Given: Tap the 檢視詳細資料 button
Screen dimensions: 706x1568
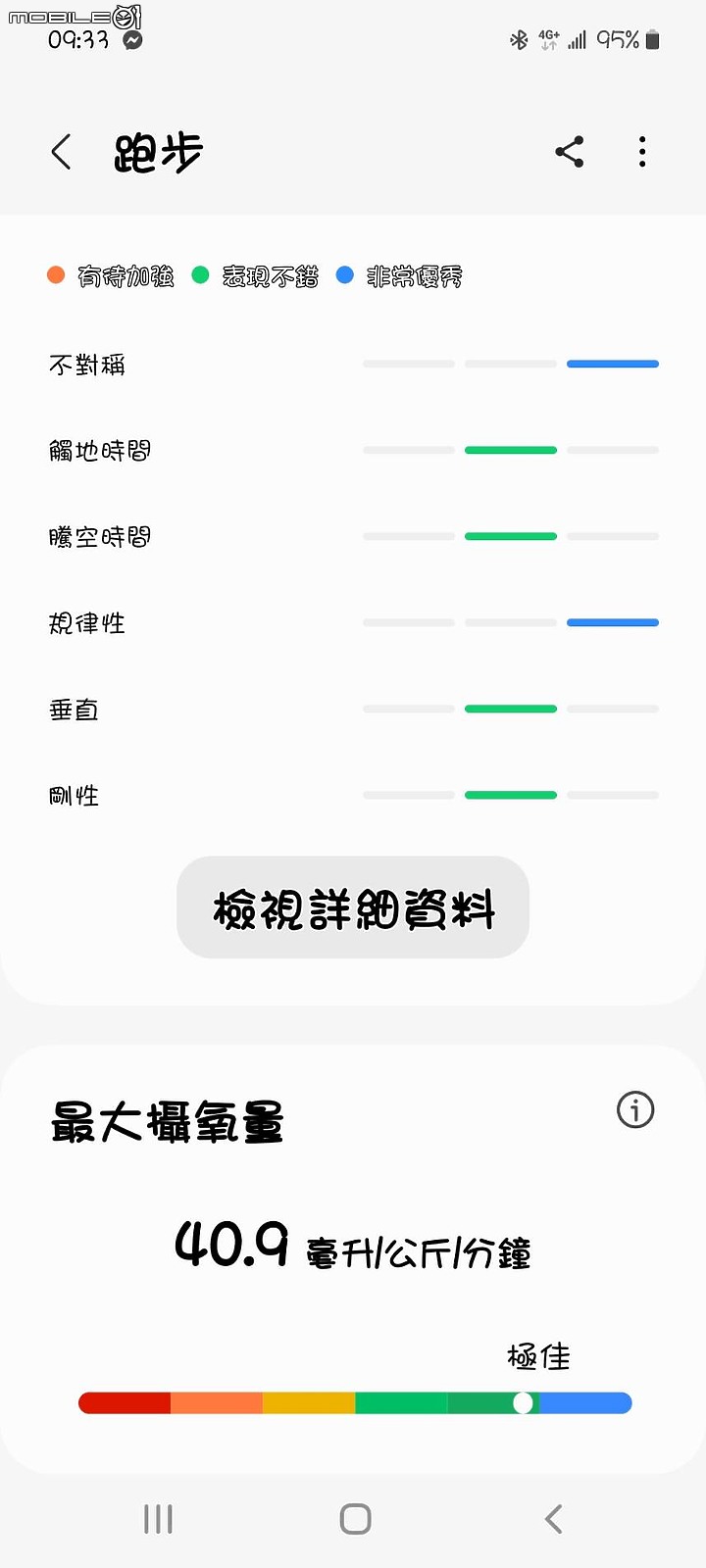Looking at the screenshot, I should coord(353,907).
